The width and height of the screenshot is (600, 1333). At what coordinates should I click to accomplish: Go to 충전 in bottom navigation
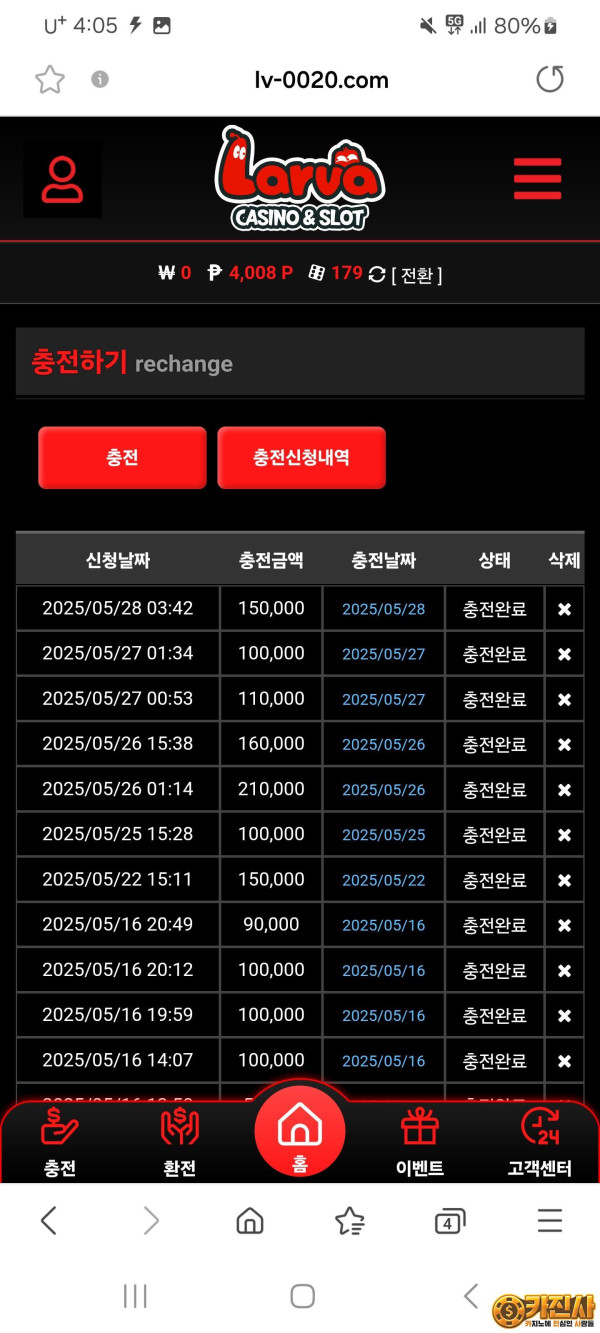point(60,1143)
